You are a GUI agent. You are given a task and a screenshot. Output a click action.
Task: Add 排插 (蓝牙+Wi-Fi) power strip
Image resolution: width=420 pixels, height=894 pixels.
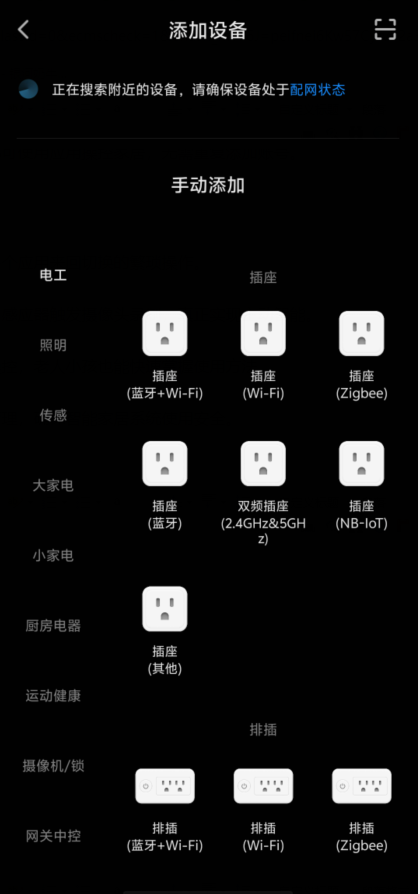(165, 810)
